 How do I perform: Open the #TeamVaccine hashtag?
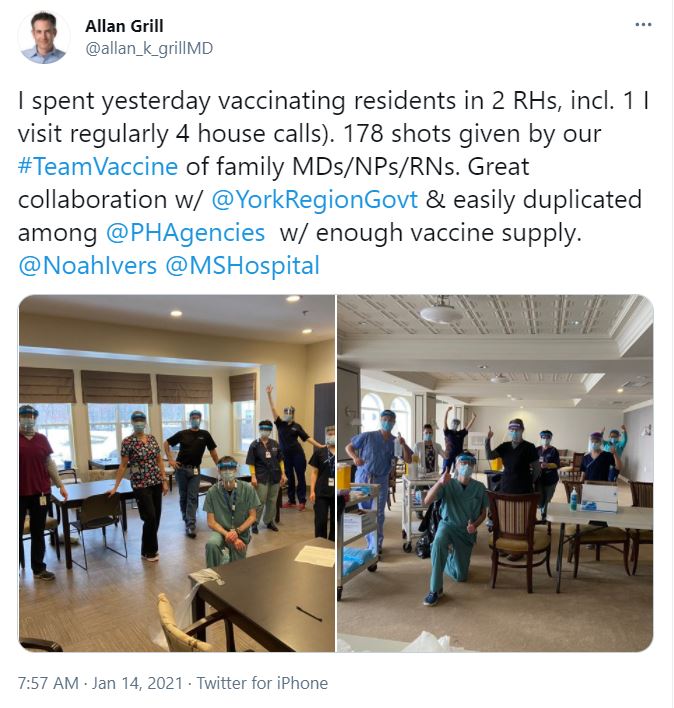click(98, 166)
